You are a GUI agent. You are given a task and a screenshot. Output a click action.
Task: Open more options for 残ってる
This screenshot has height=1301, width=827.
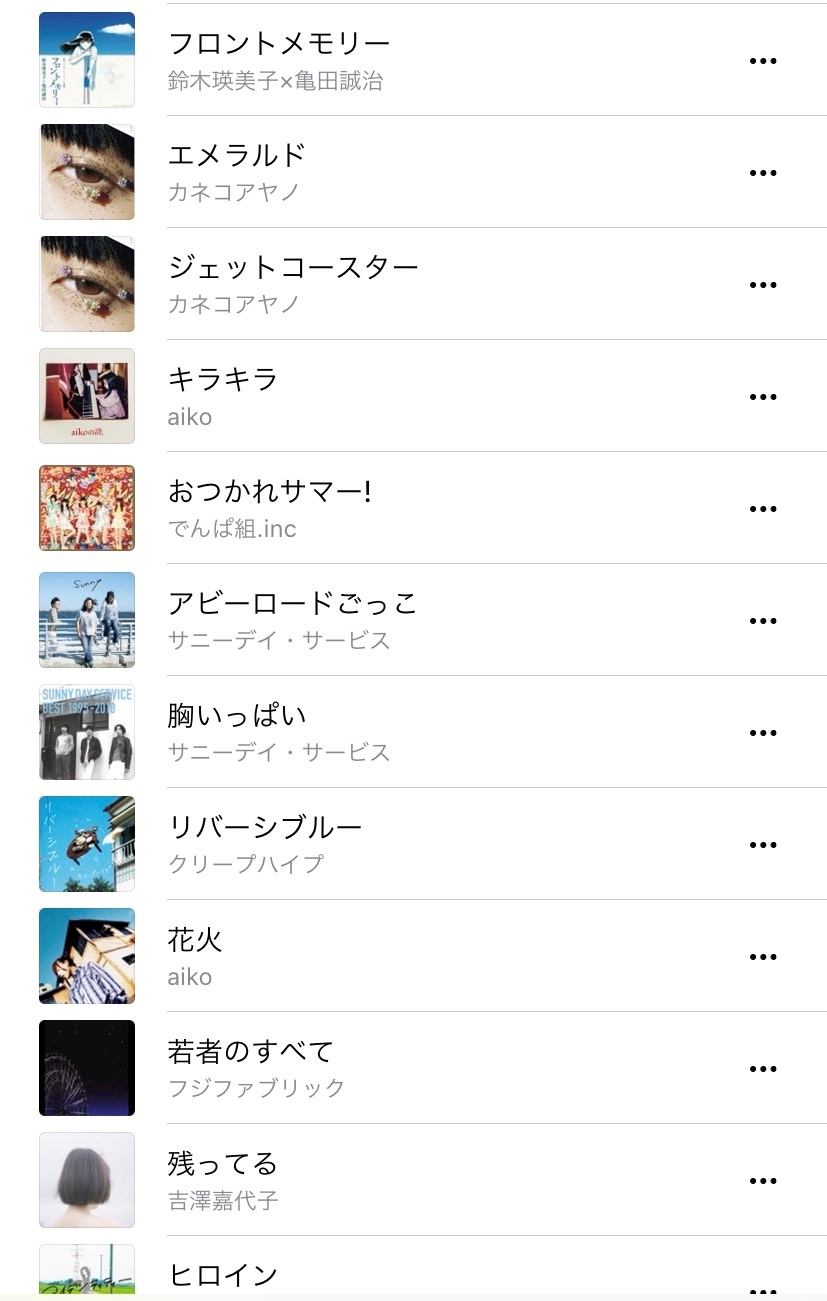[x=762, y=1181]
